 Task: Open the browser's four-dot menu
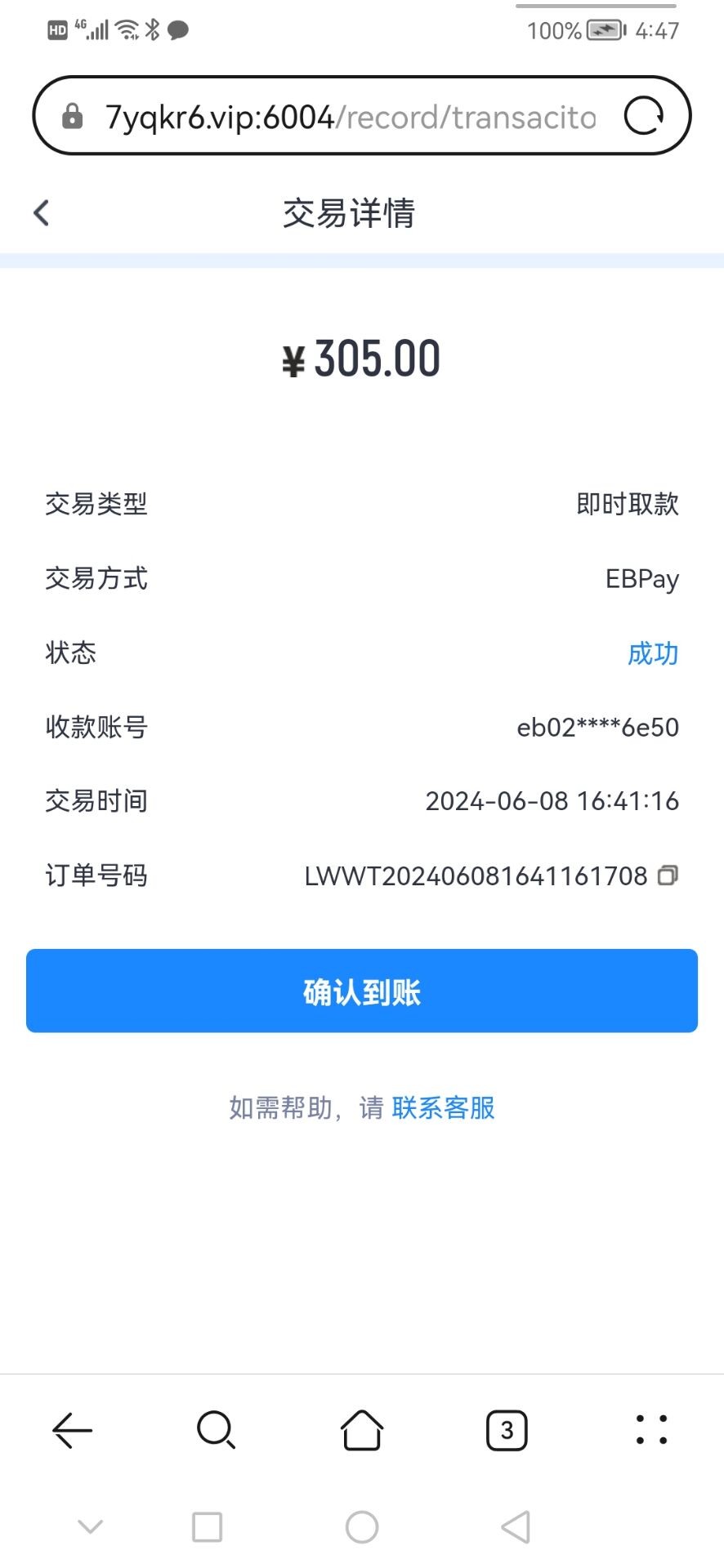(651, 1430)
